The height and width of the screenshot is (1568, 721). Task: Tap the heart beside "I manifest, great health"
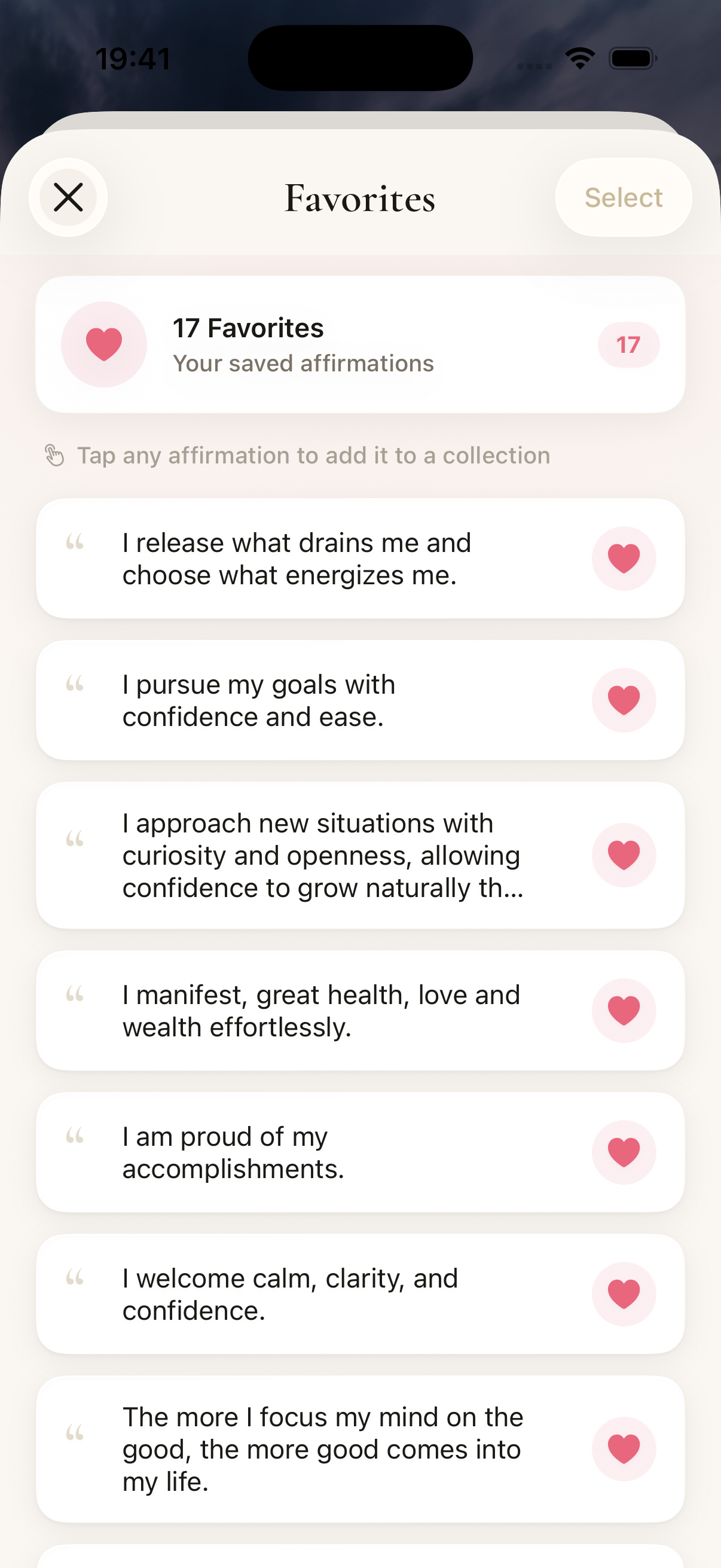click(x=624, y=1009)
